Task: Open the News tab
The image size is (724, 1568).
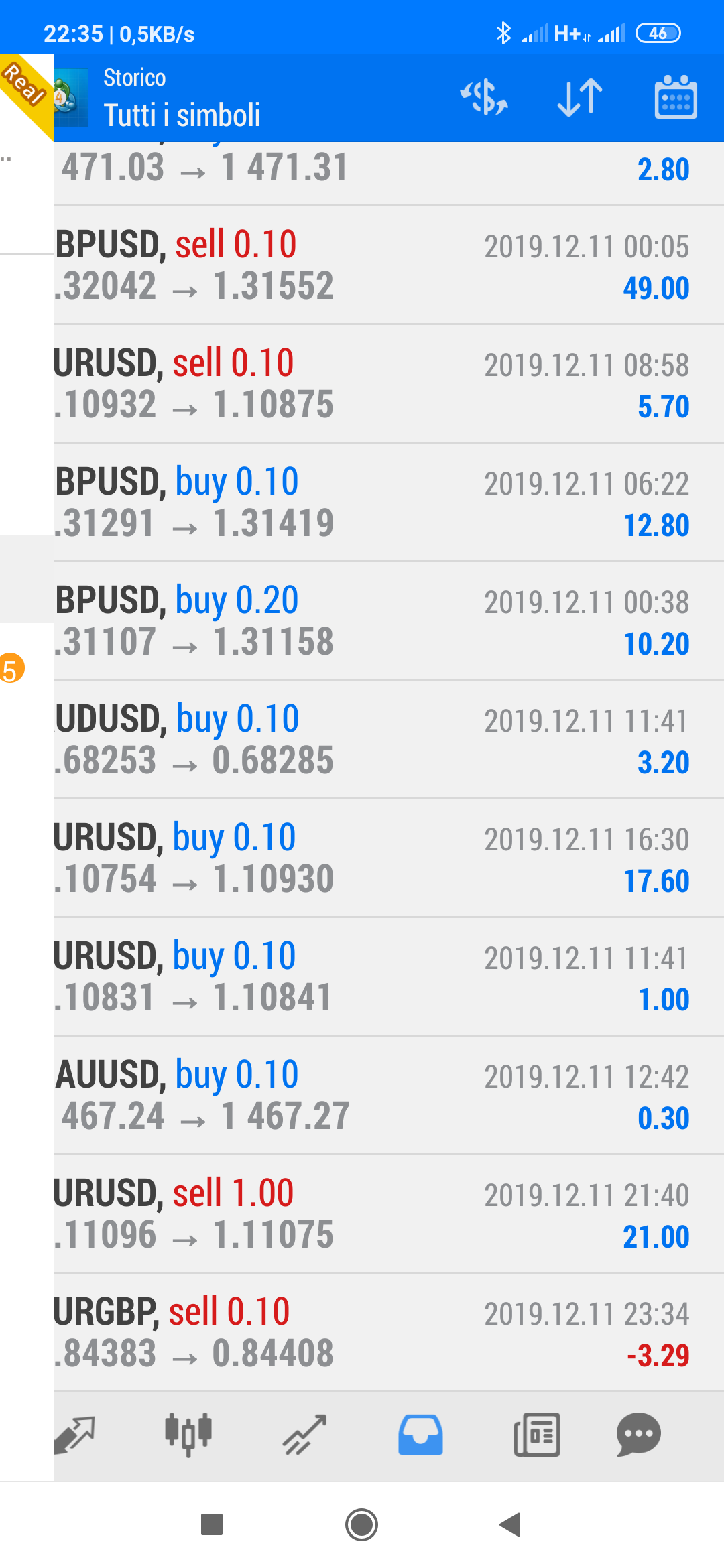Action: [x=536, y=1435]
